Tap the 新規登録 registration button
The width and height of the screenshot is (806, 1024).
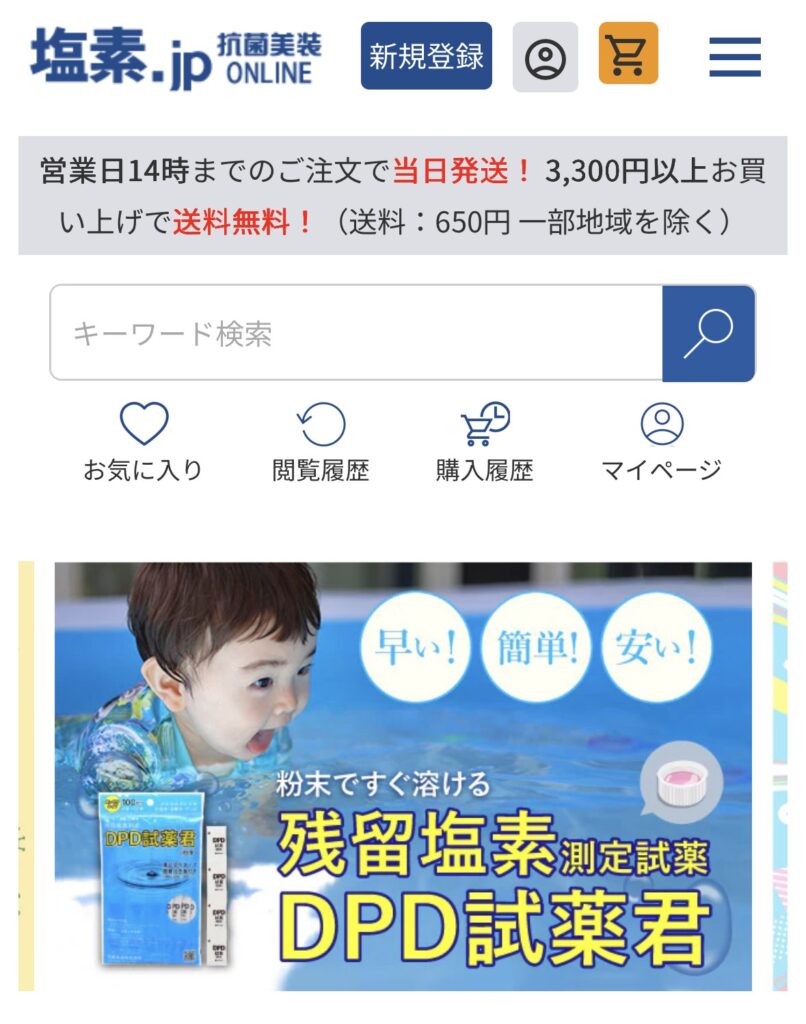click(x=426, y=56)
